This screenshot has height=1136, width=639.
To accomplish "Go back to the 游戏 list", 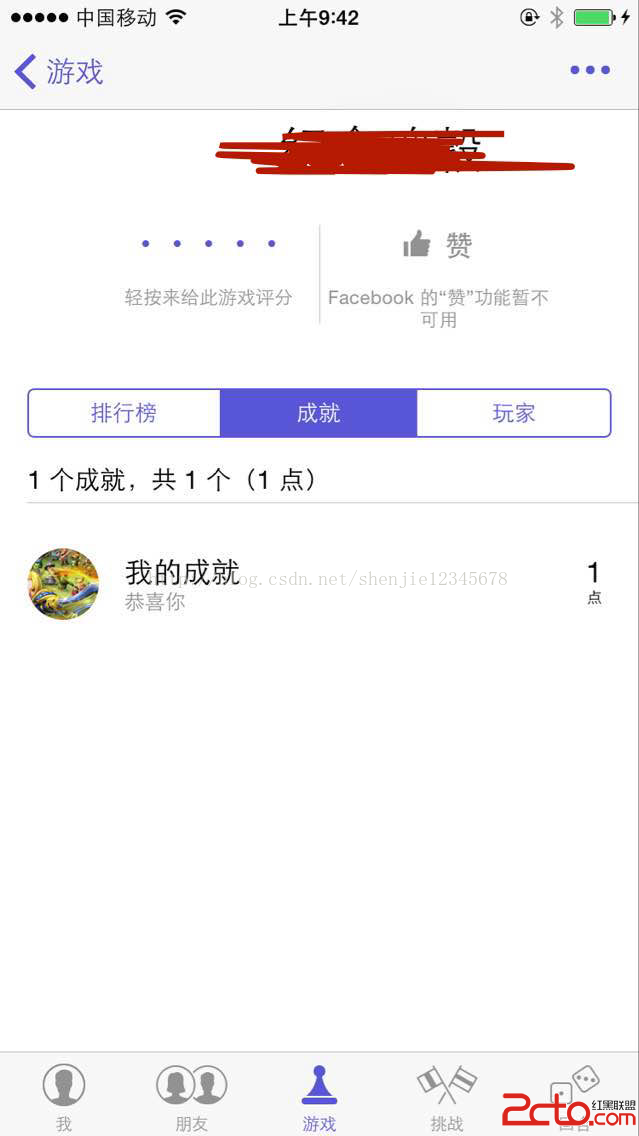I will [x=59, y=72].
